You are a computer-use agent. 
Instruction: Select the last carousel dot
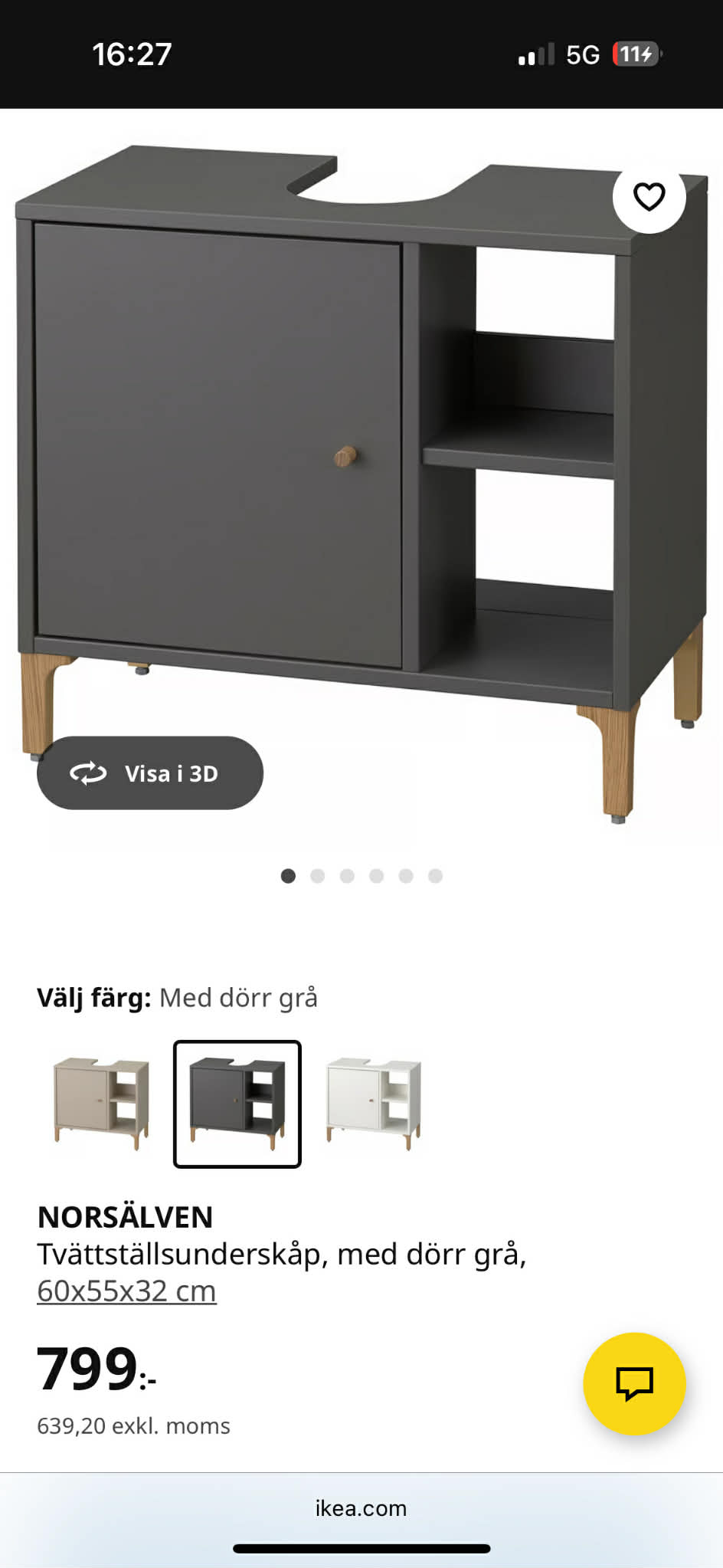[x=433, y=874]
